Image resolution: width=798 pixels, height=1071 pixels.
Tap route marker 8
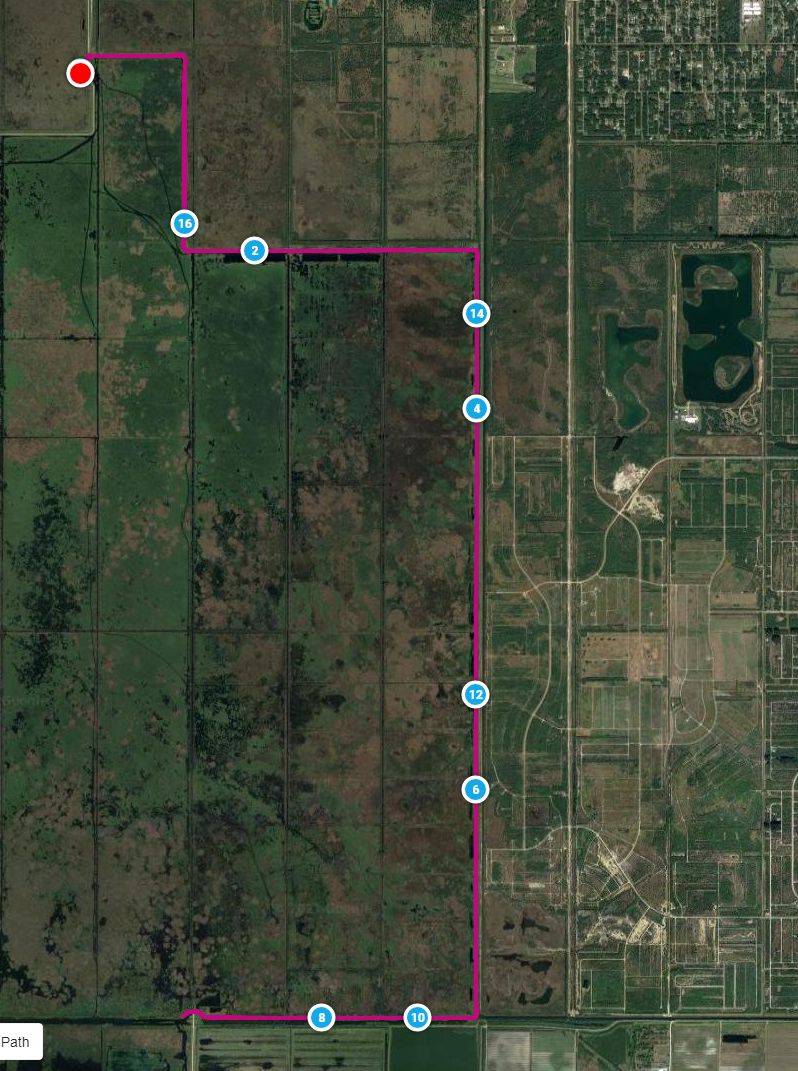pos(321,1018)
